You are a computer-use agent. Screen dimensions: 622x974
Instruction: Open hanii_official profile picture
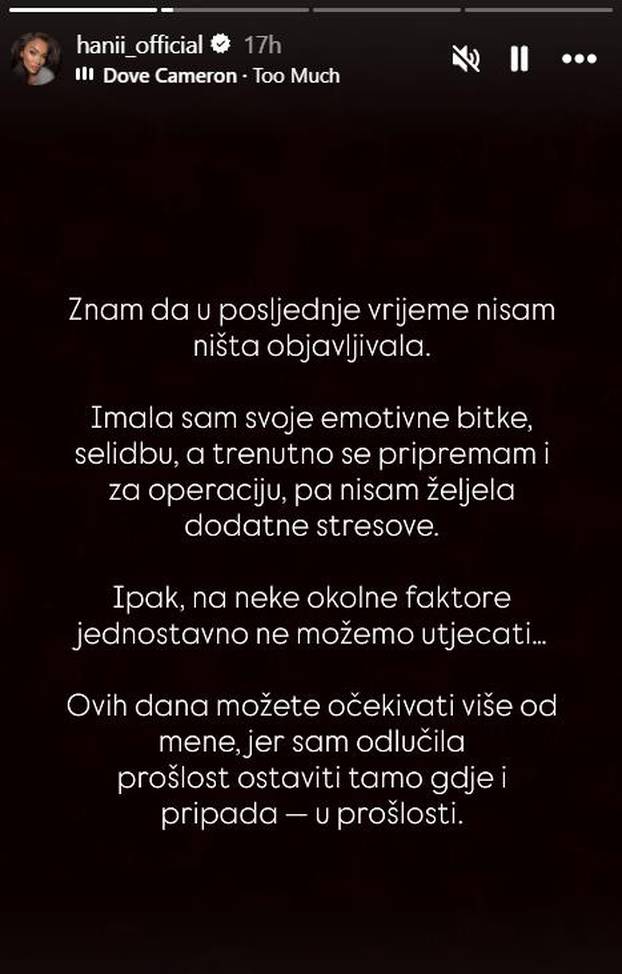pos(35,59)
